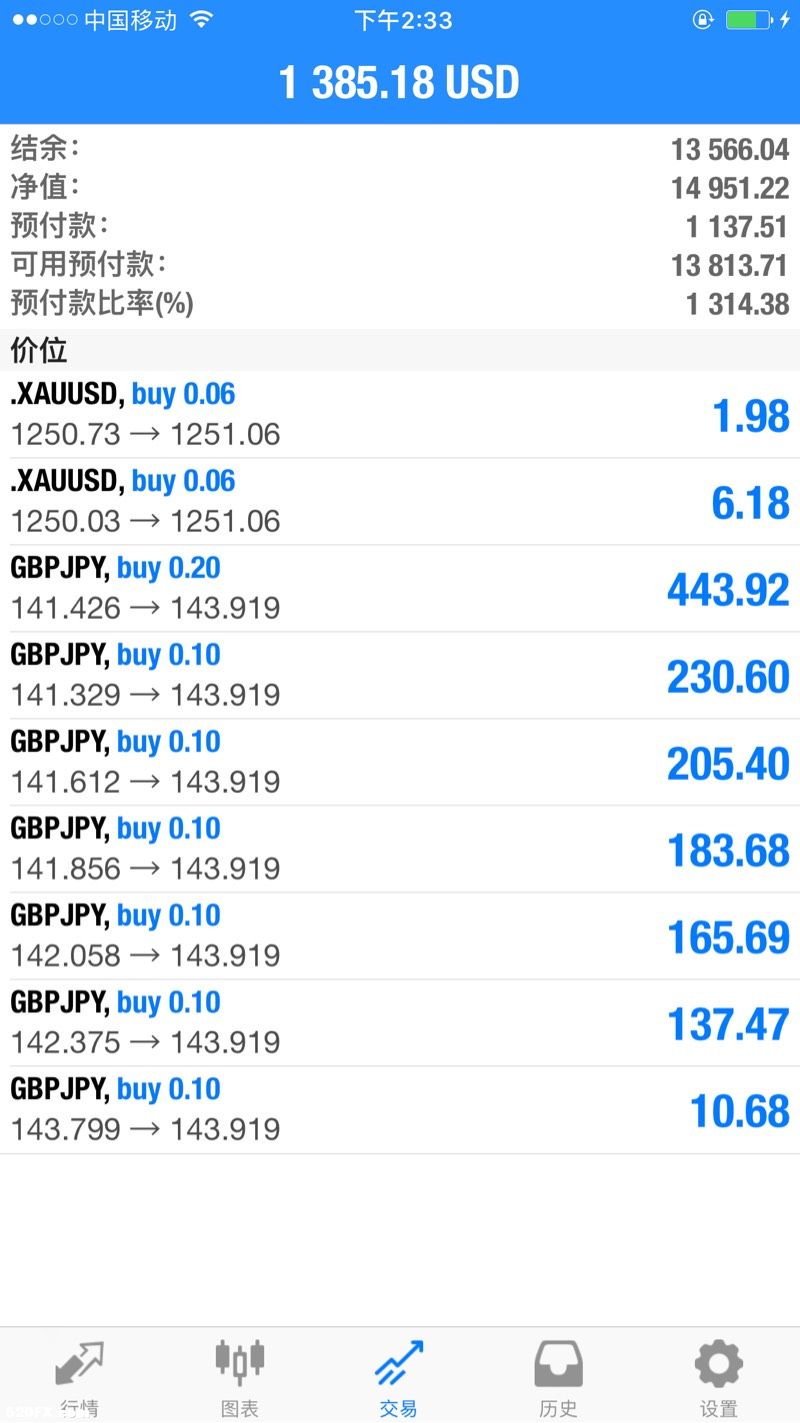The image size is (800, 1423).
Task: Select GBPJPY buy 0.20 position
Action: [x=400, y=589]
